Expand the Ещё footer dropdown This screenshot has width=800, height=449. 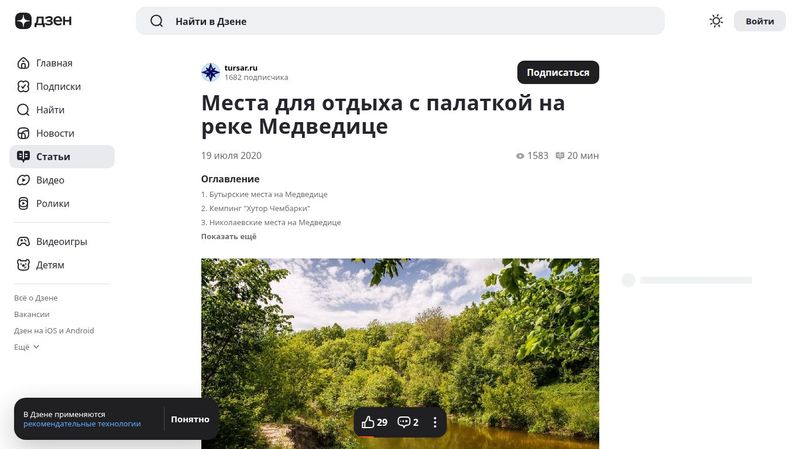coord(27,347)
